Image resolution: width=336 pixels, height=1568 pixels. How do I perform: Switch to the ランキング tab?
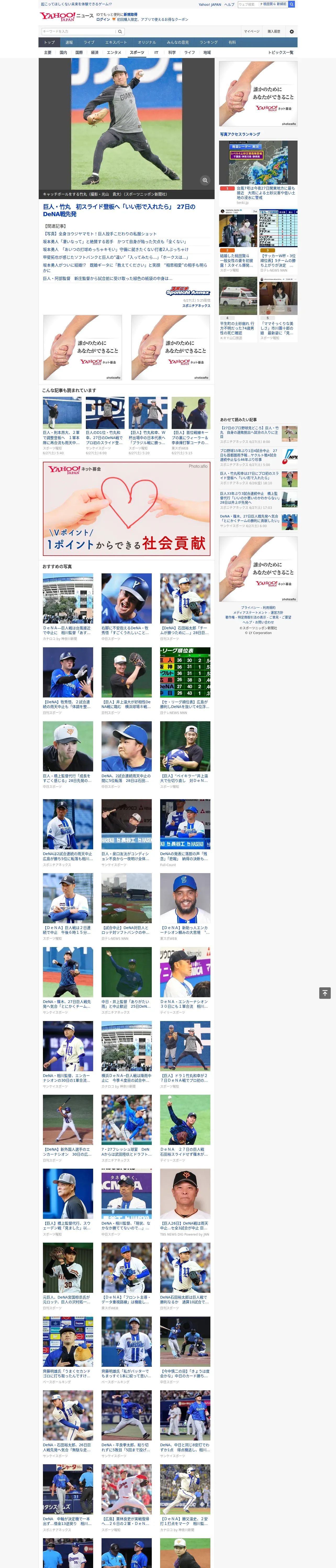(x=209, y=42)
